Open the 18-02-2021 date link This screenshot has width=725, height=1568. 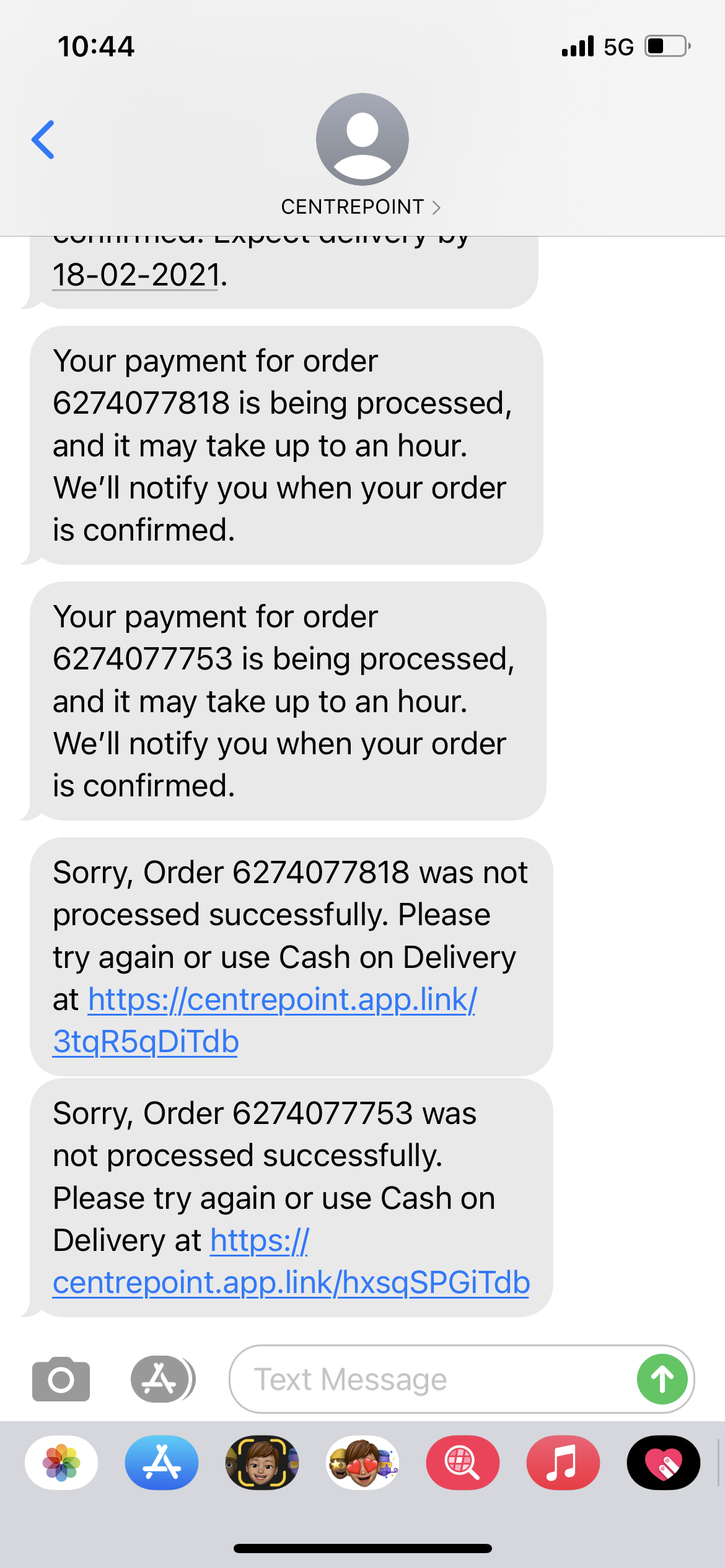(x=136, y=275)
